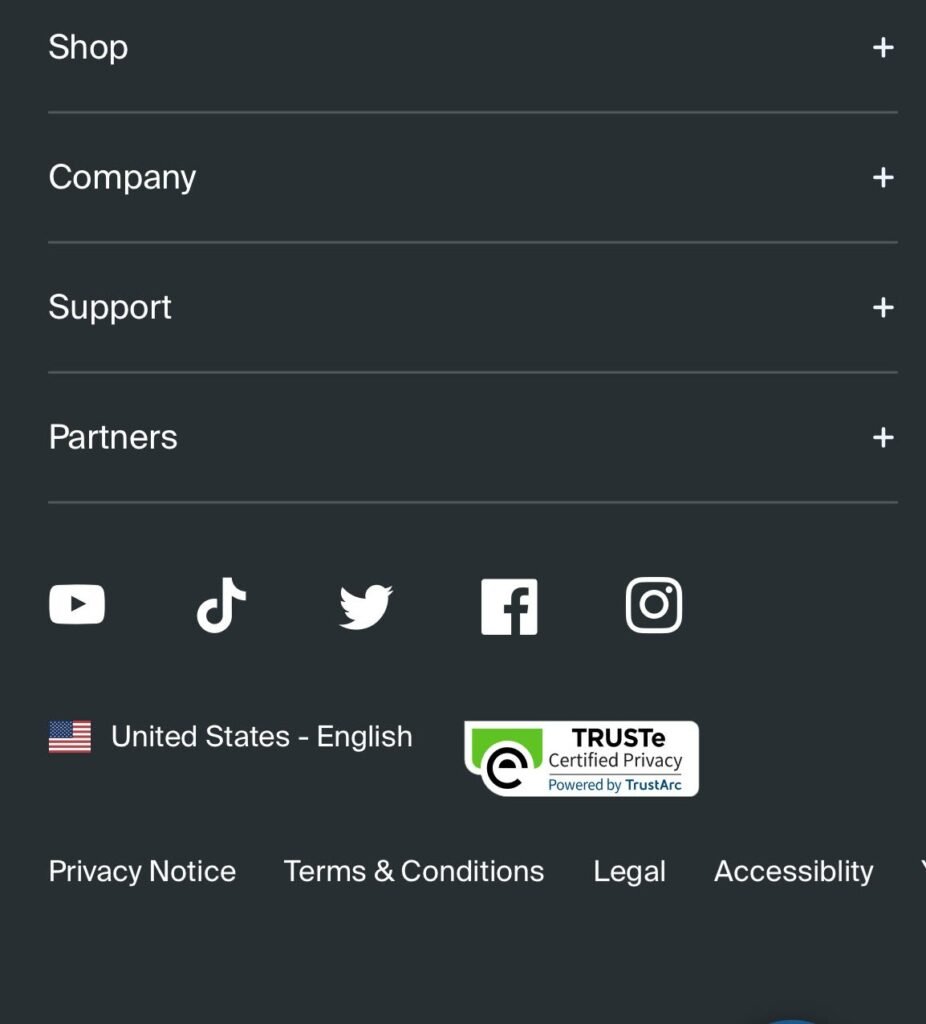This screenshot has height=1024, width=926.
Task: Expand the Support section
Action: tap(882, 308)
